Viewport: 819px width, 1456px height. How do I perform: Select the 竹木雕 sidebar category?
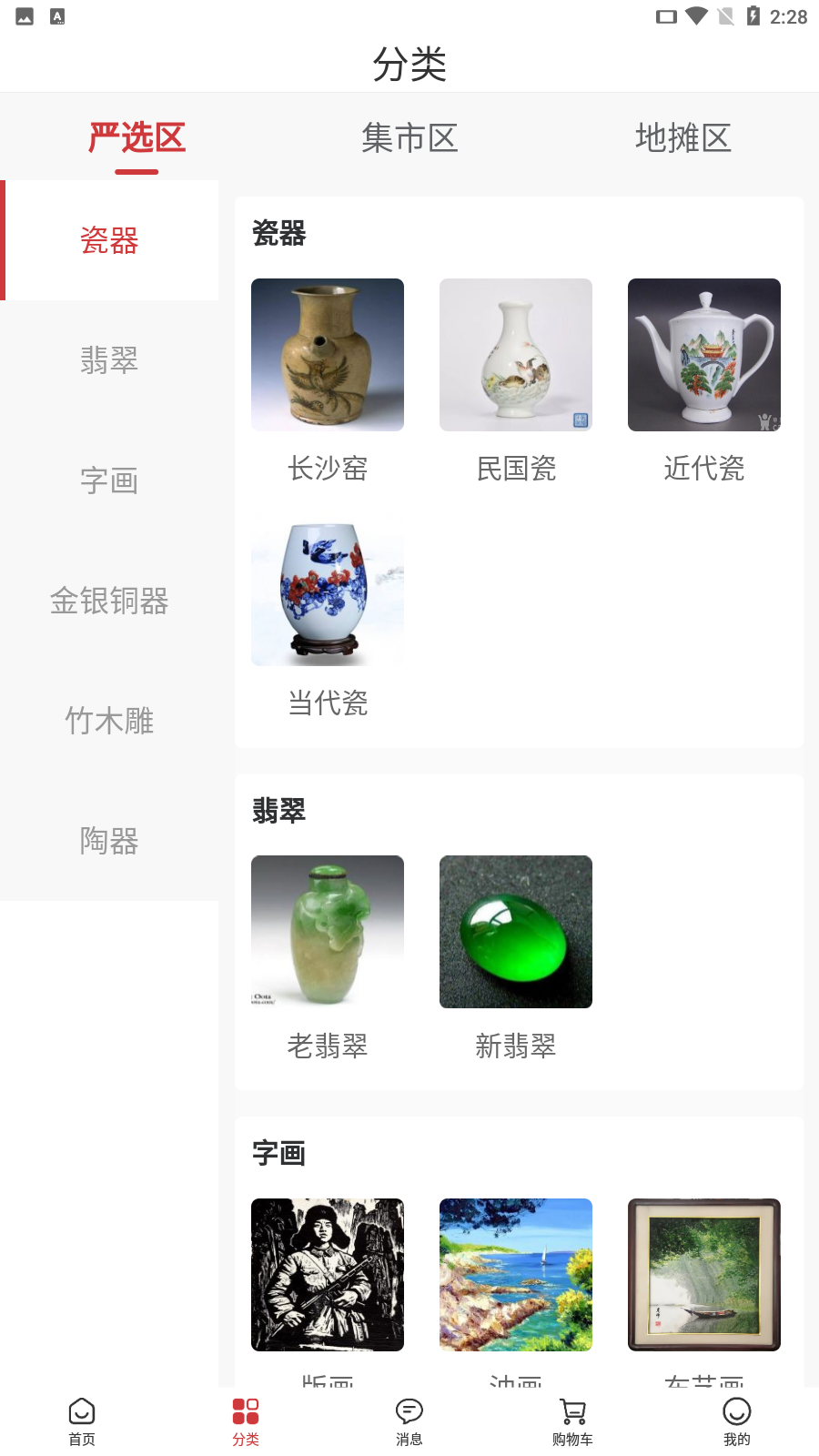click(109, 722)
